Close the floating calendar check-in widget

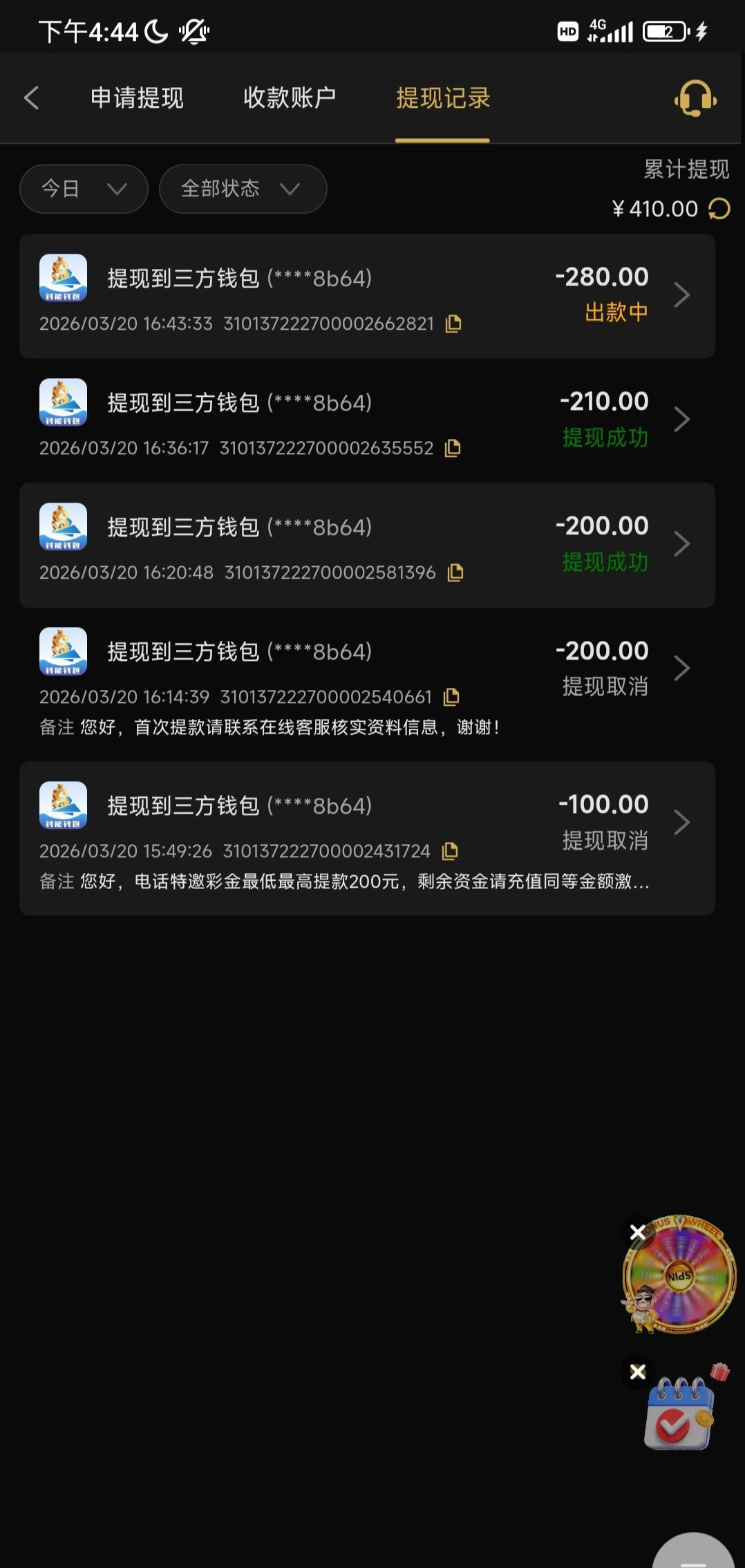tap(638, 1371)
